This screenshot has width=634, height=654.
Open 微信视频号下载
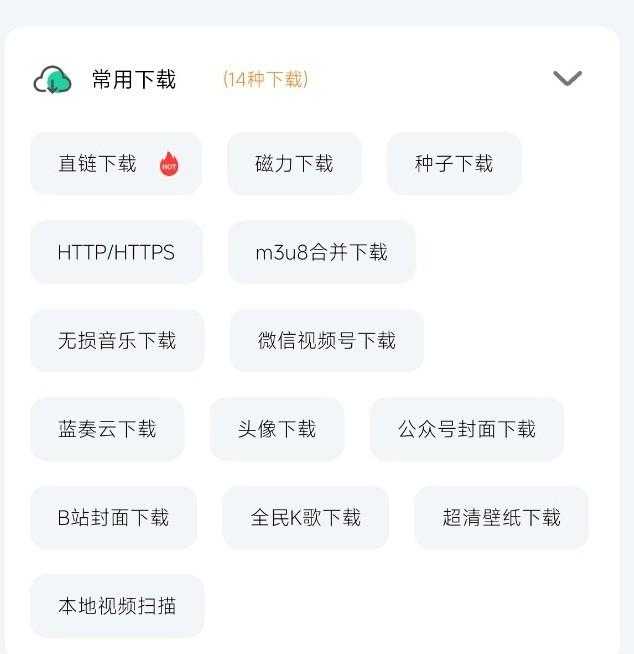pos(327,341)
